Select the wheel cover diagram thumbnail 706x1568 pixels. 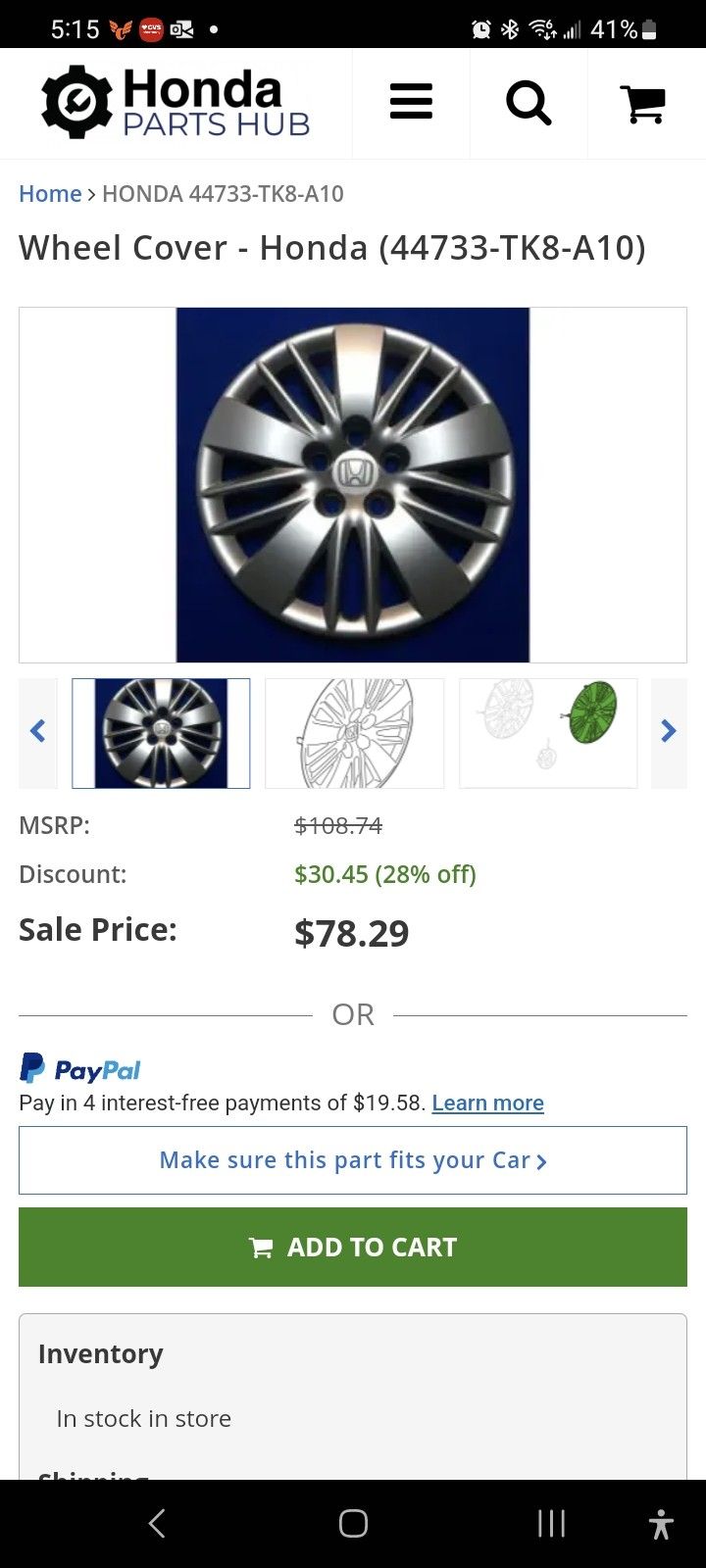[x=354, y=732]
